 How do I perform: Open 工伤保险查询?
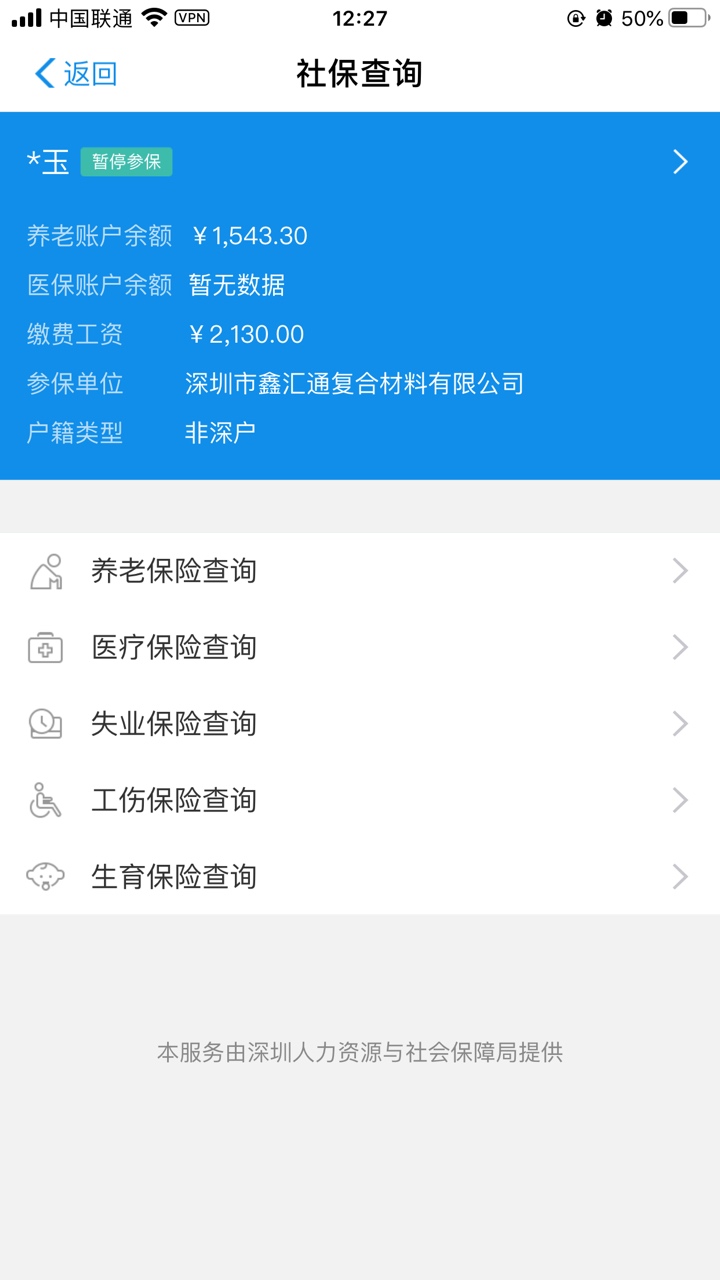tap(360, 800)
